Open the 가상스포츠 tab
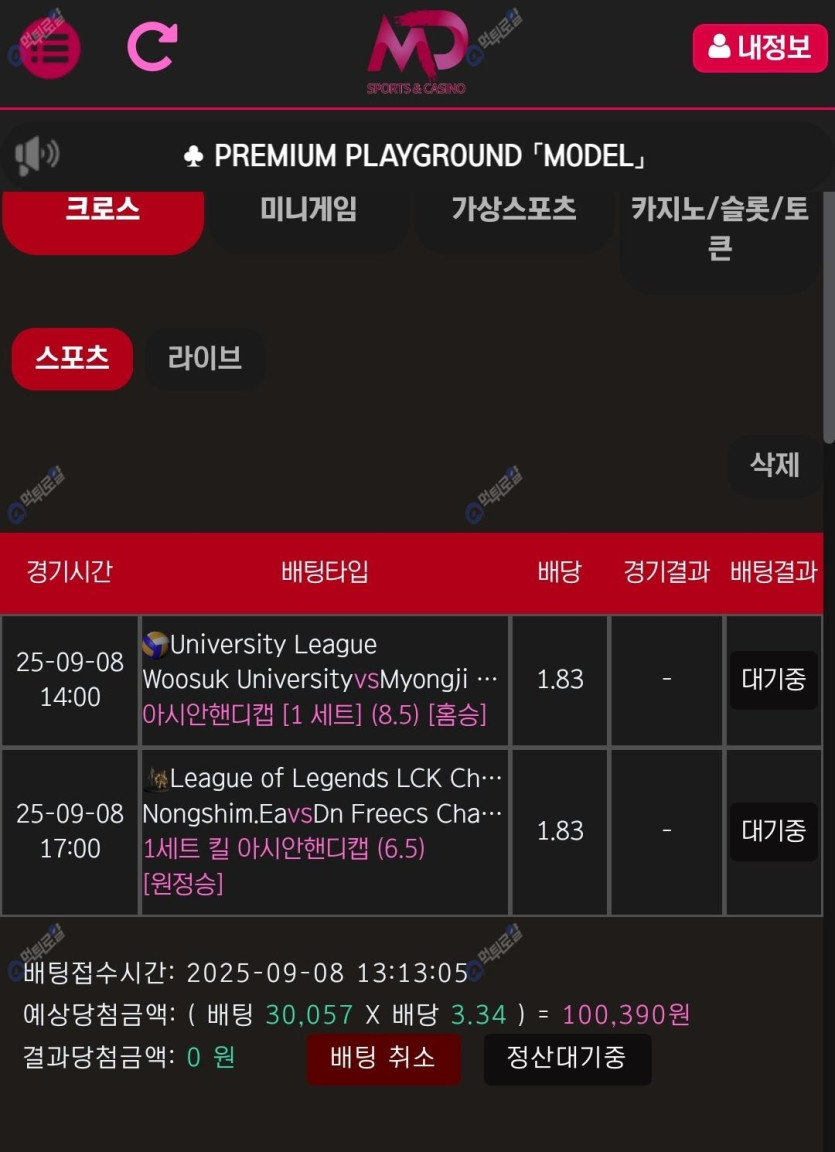The height and width of the screenshot is (1152, 835). tap(514, 211)
